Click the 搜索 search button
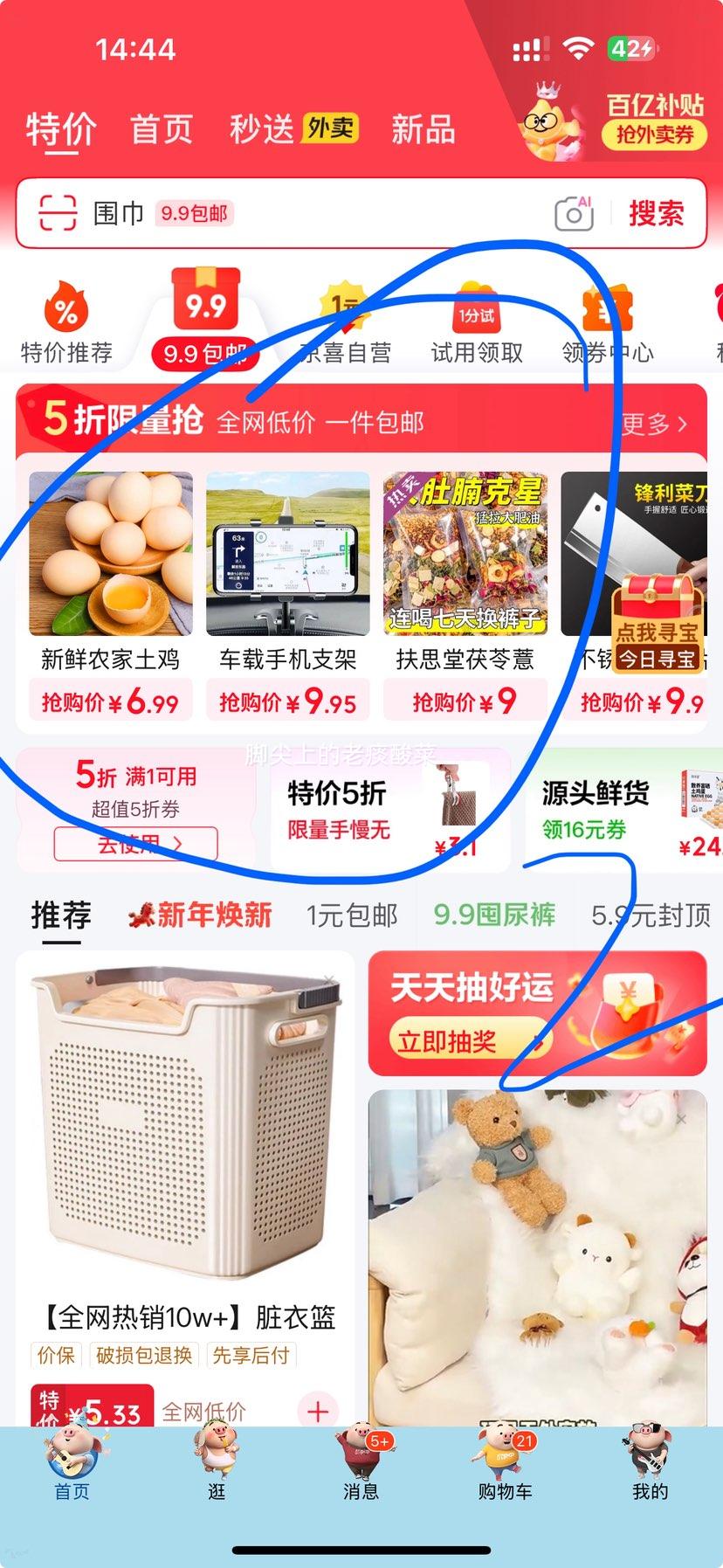 click(x=658, y=212)
